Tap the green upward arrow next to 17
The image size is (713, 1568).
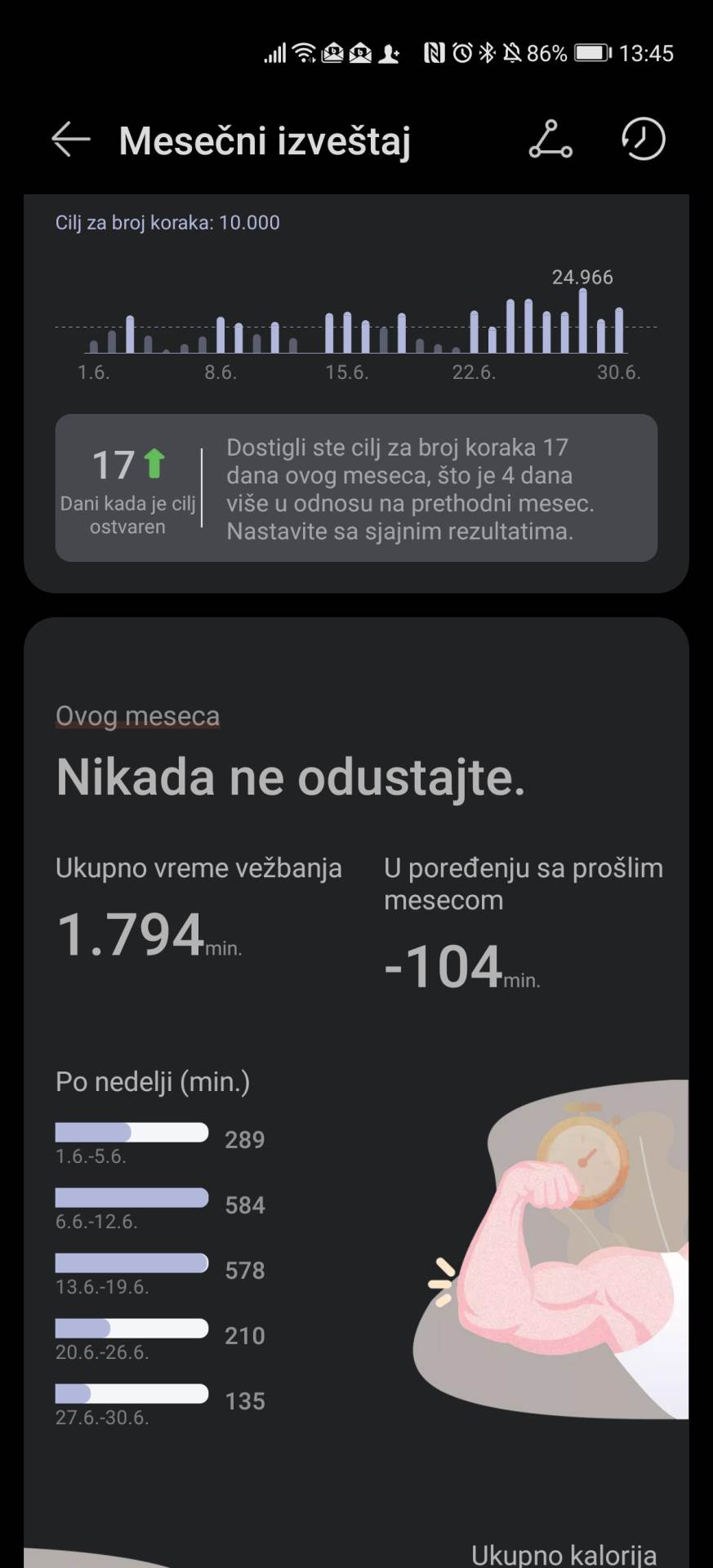(153, 462)
